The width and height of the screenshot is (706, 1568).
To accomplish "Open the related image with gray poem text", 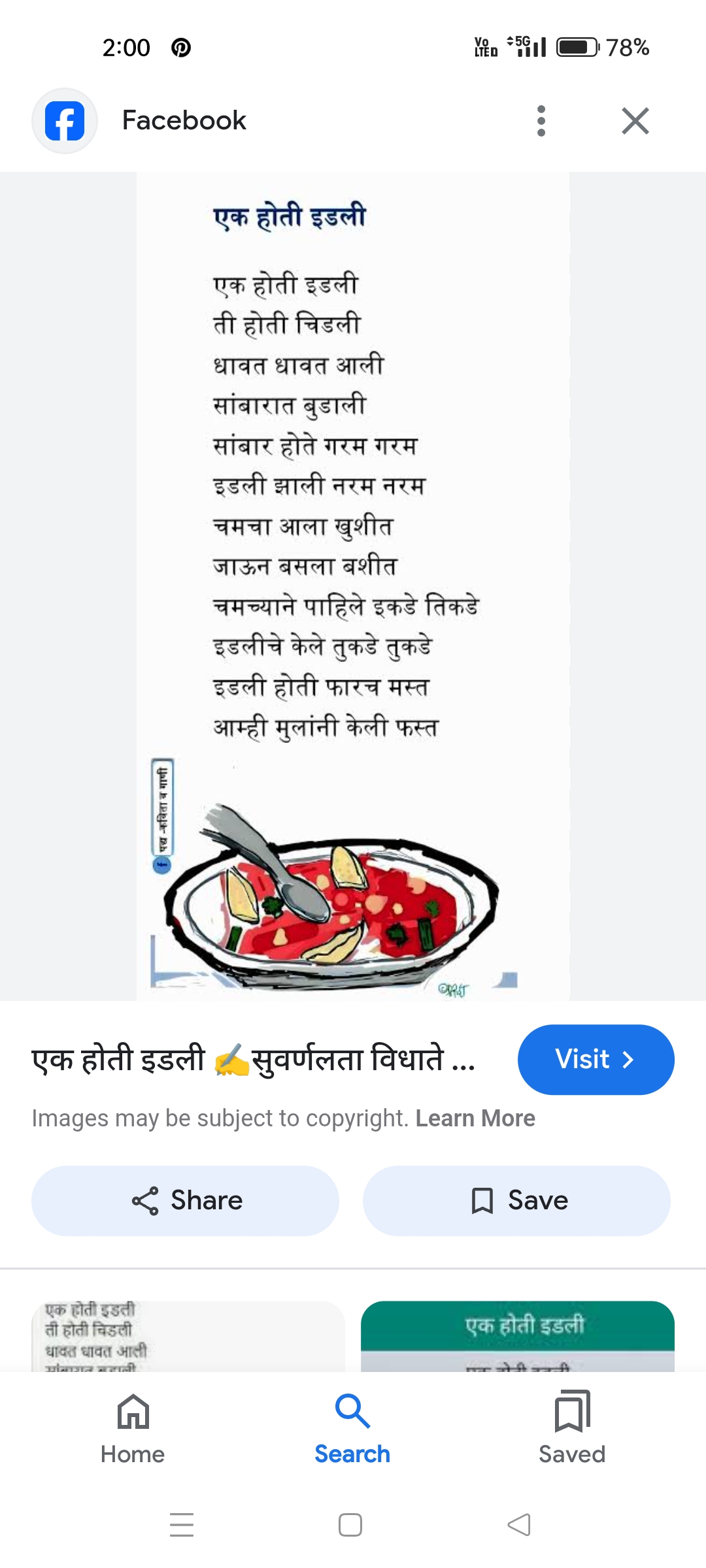I will tap(188, 1336).
